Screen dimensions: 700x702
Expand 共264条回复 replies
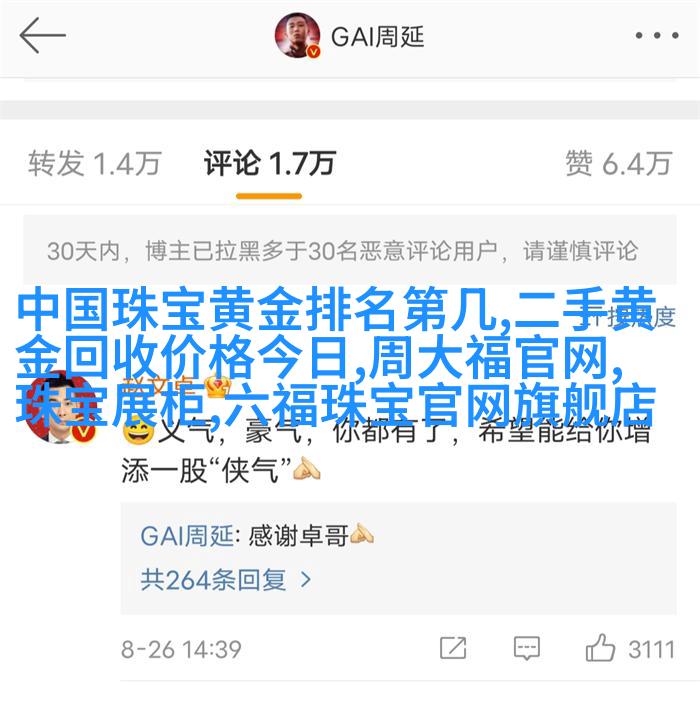pos(226,578)
